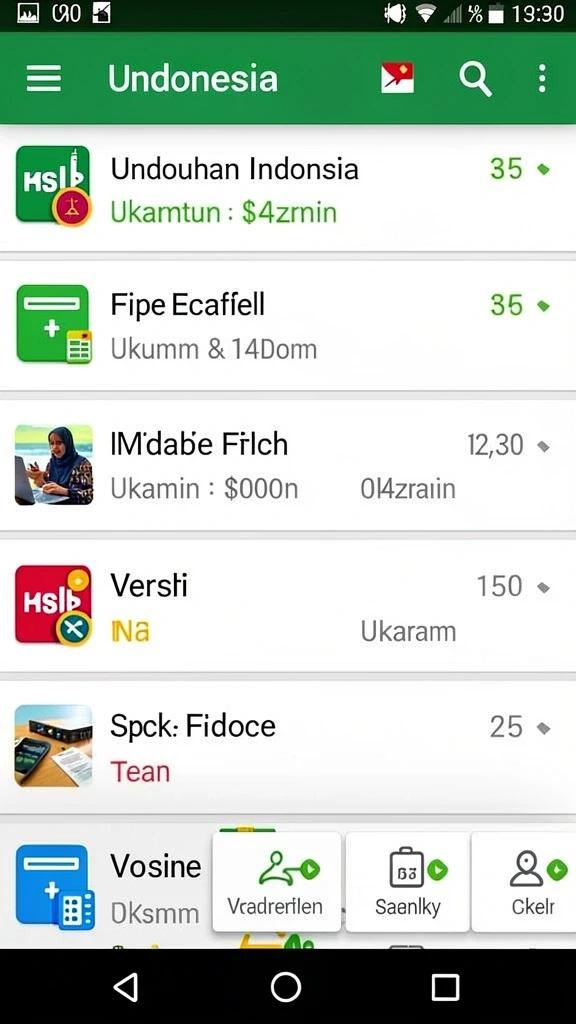
Task: Go to the system home screen
Action: (286, 986)
